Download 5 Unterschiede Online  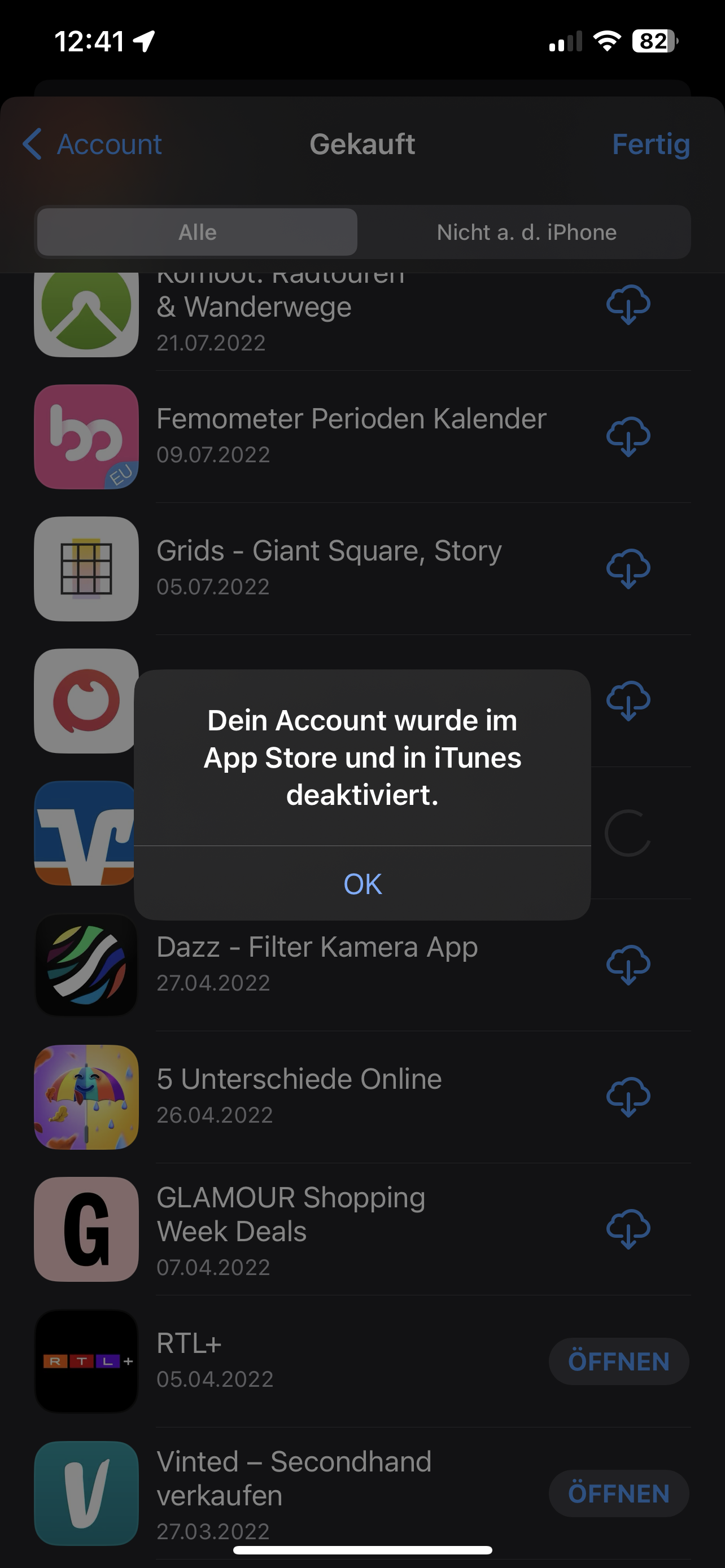point(628,1097)
